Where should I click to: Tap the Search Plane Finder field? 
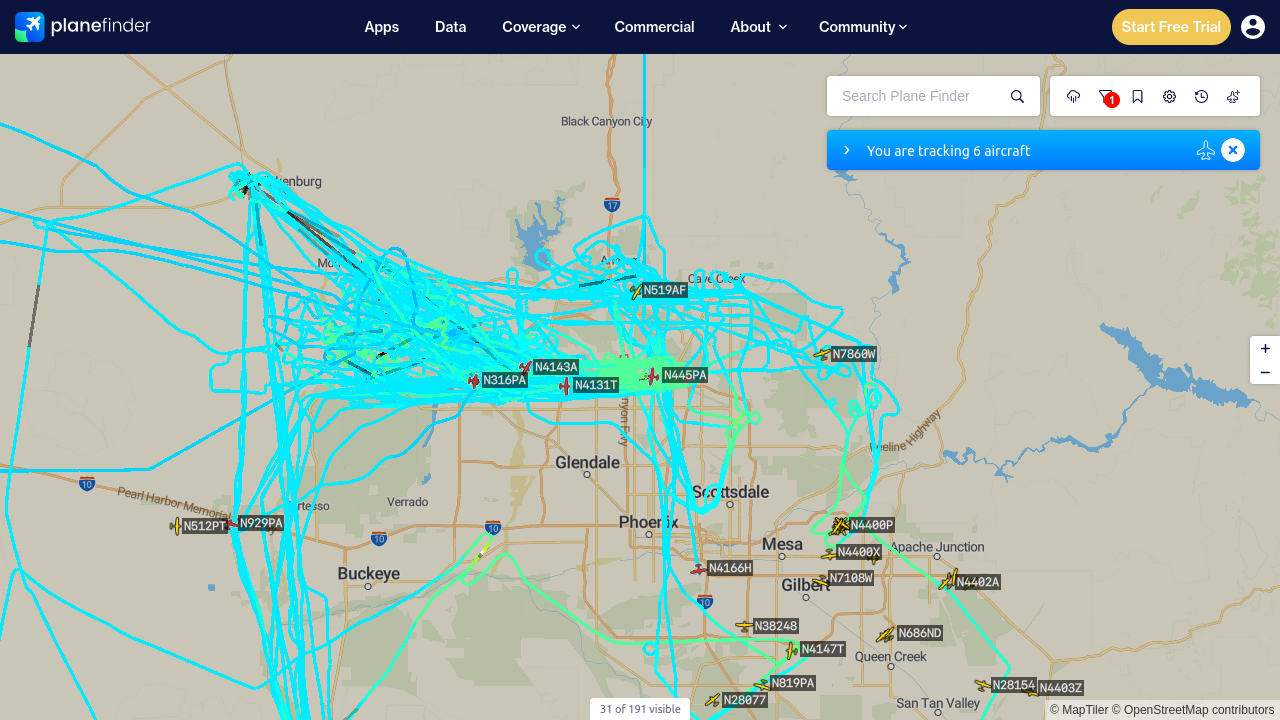(922, 96)
